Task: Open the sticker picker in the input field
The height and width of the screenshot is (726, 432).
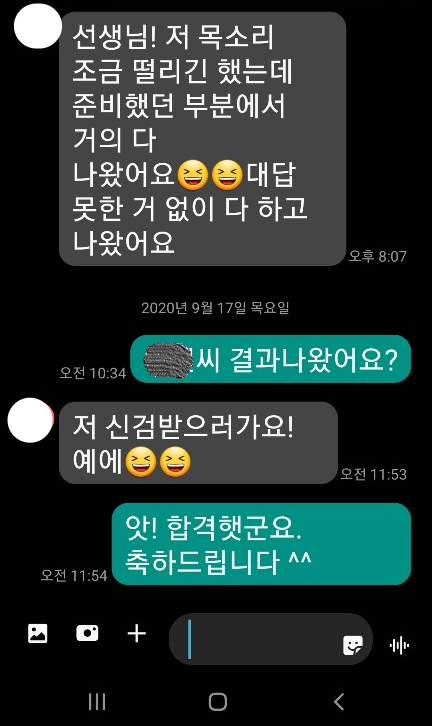Action: pos(352,645)
